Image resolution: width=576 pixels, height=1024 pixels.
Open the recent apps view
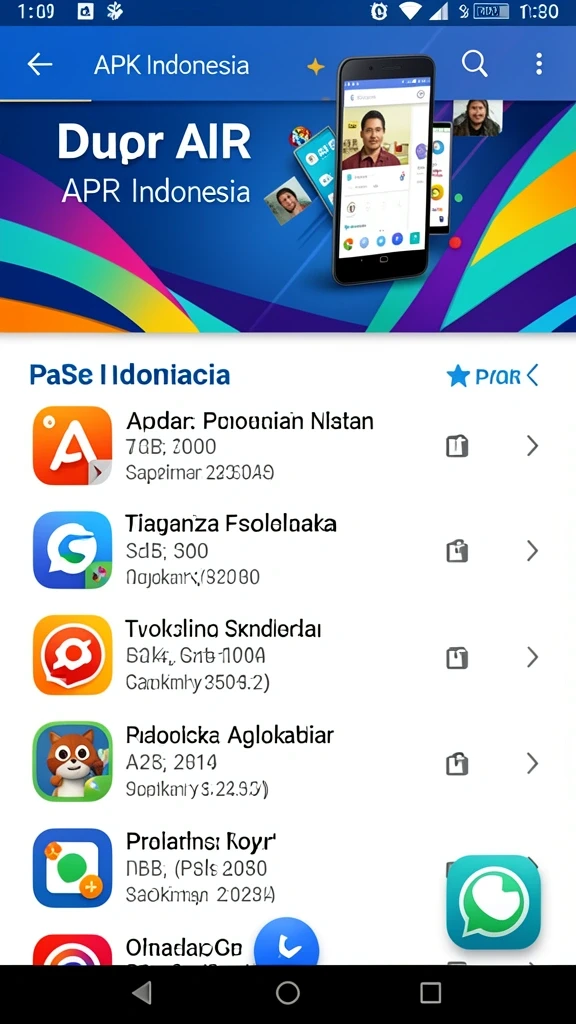430,993
